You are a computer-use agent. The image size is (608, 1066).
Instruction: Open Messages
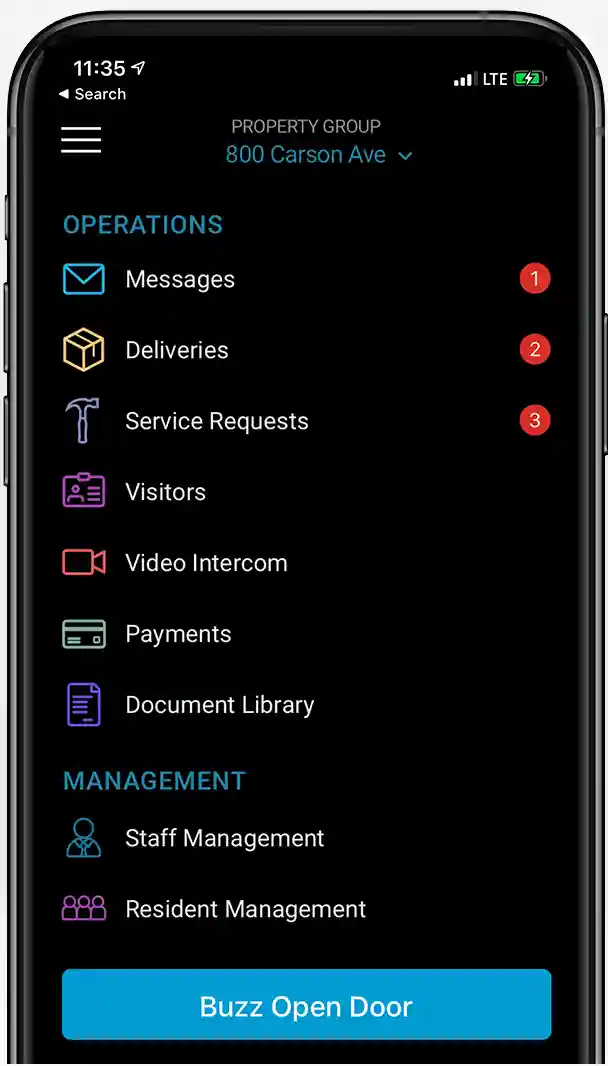tap(180, 280)
